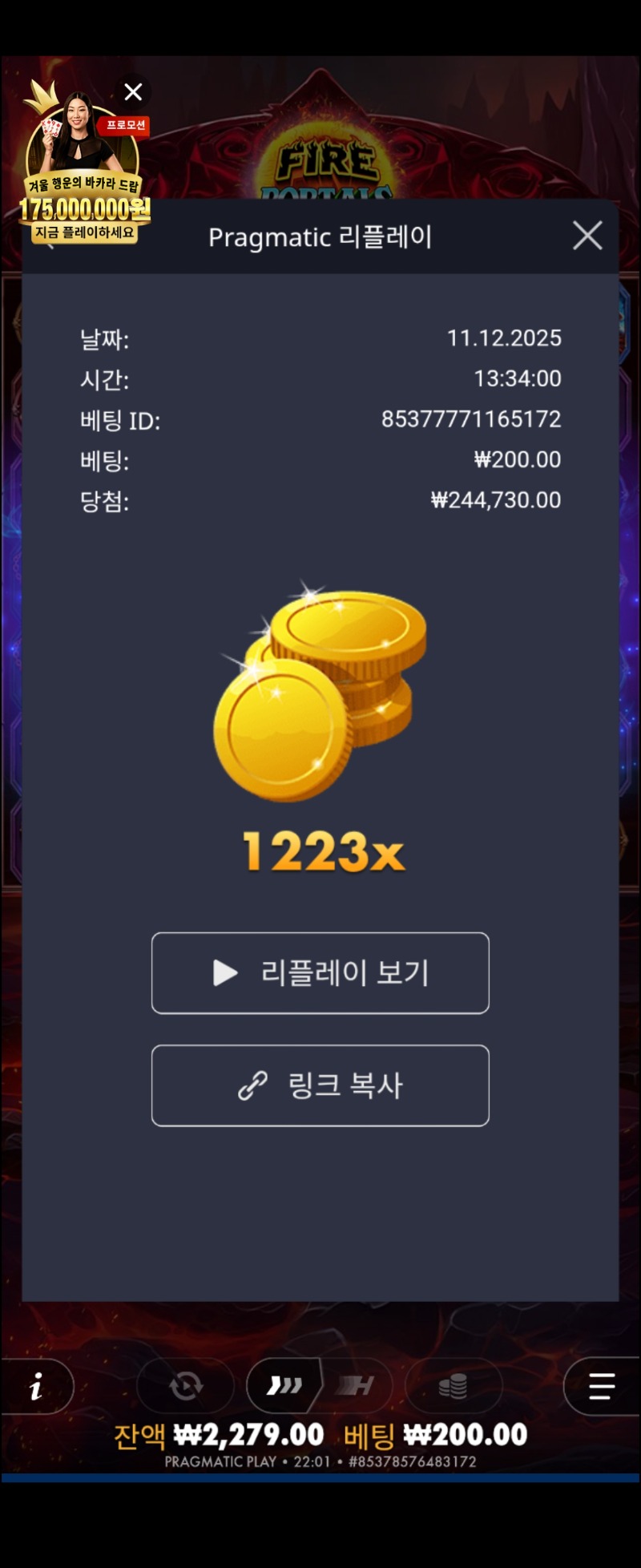Open the hamburger menu
The image size is (641, 1568).
click(x=601, y=1386)
